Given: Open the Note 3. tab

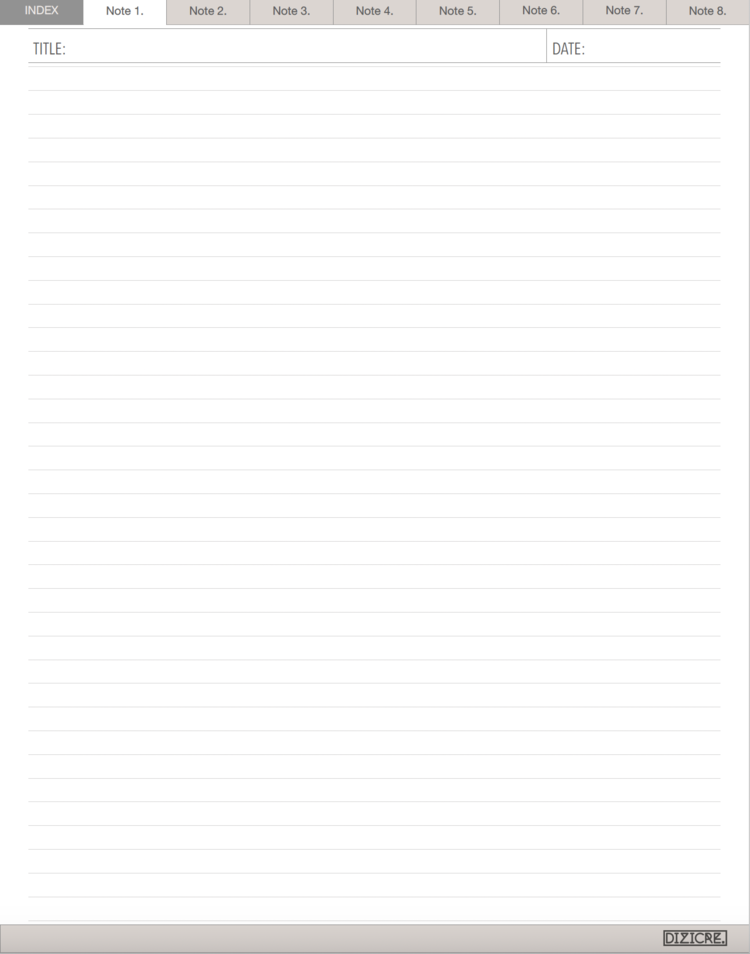Looking at the screenshot, I should tap(291, 12).
